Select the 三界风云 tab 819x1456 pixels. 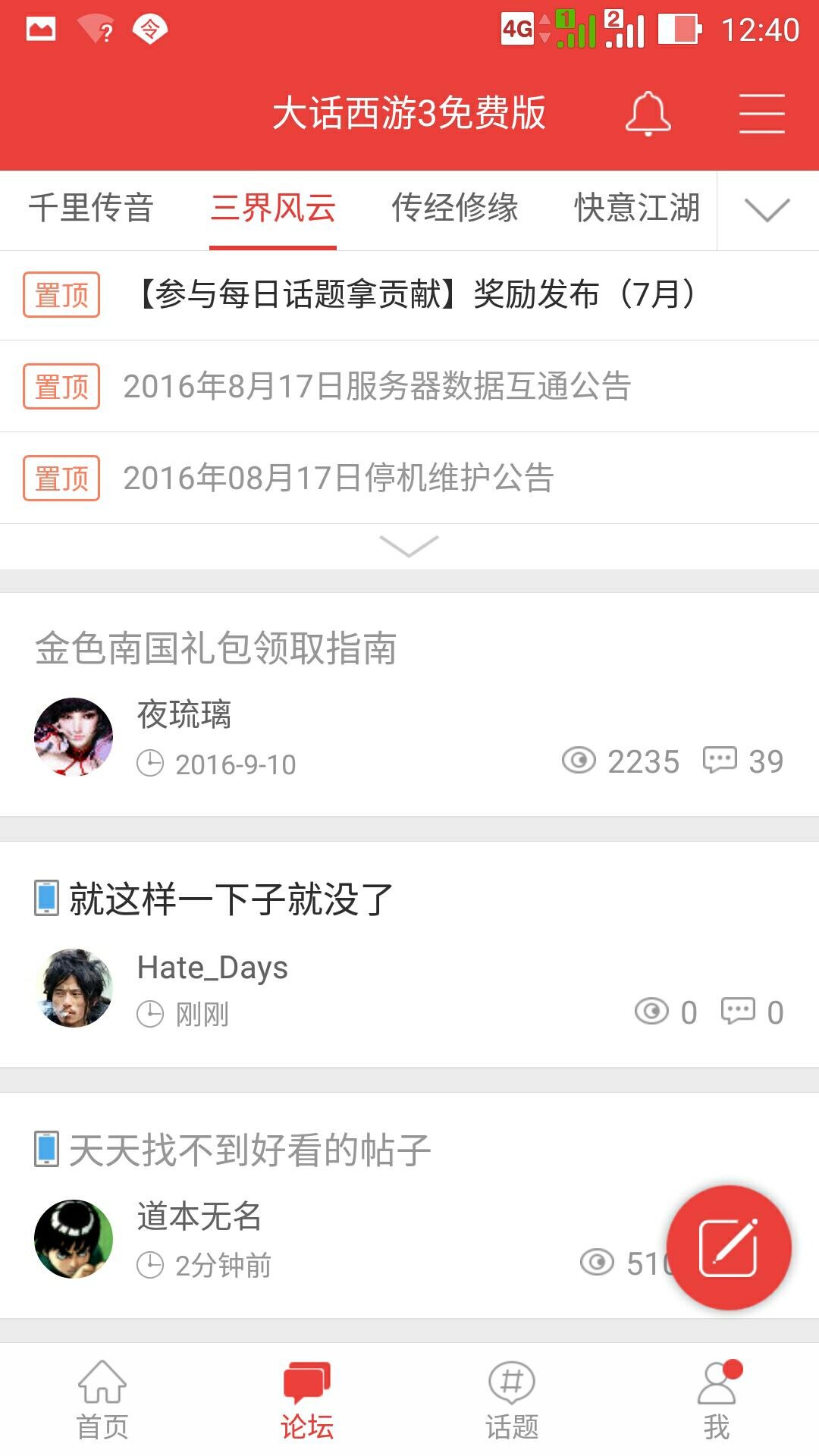point(273,209)
